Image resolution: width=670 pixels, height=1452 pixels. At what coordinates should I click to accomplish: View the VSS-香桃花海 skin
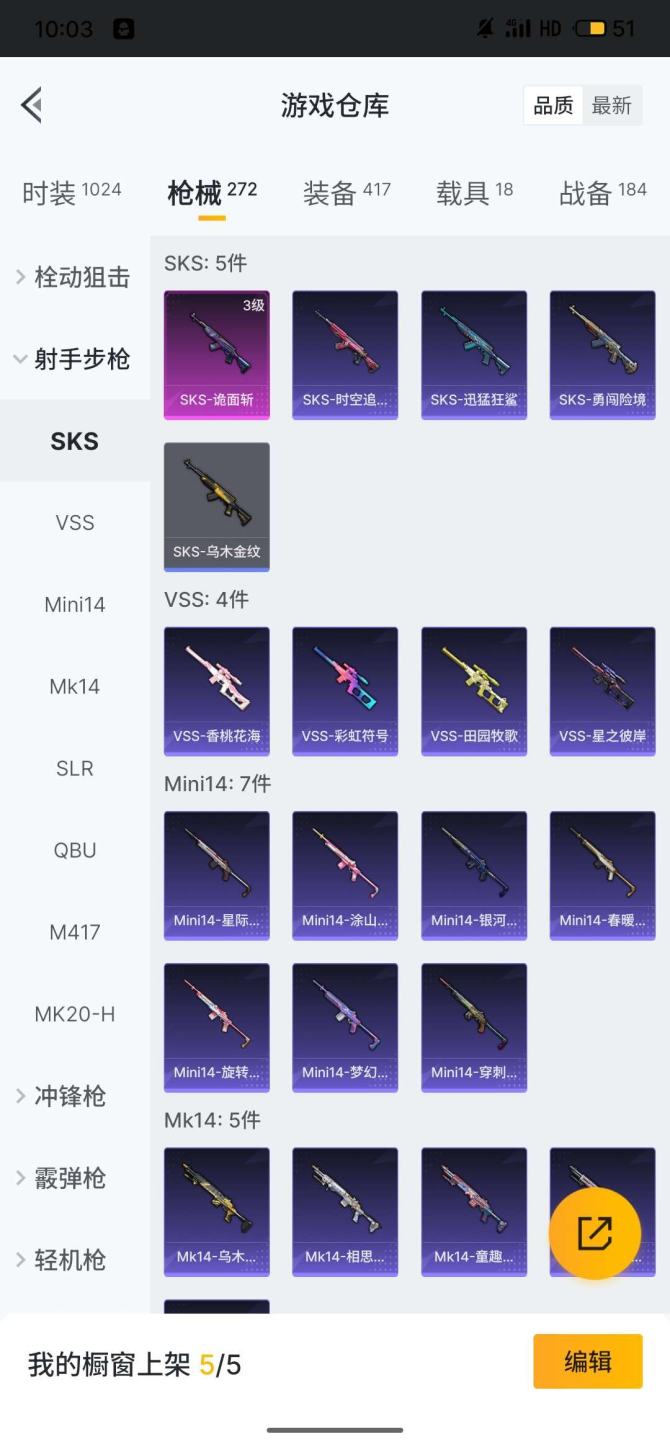click(x=217, y=690)
